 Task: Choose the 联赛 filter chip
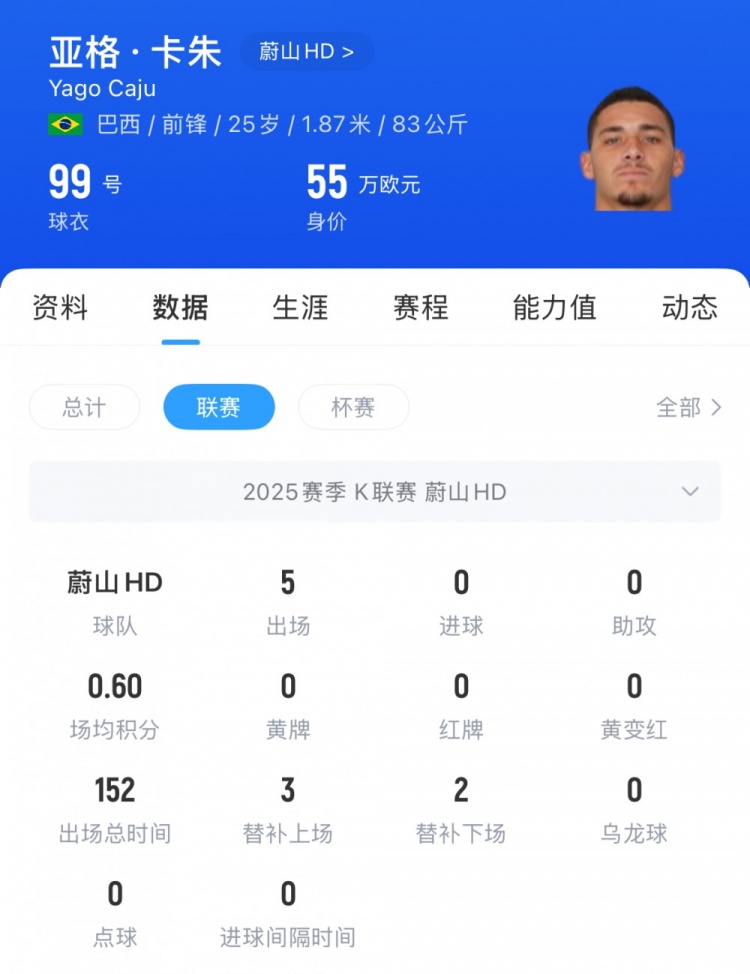click(x=218, y=407)
